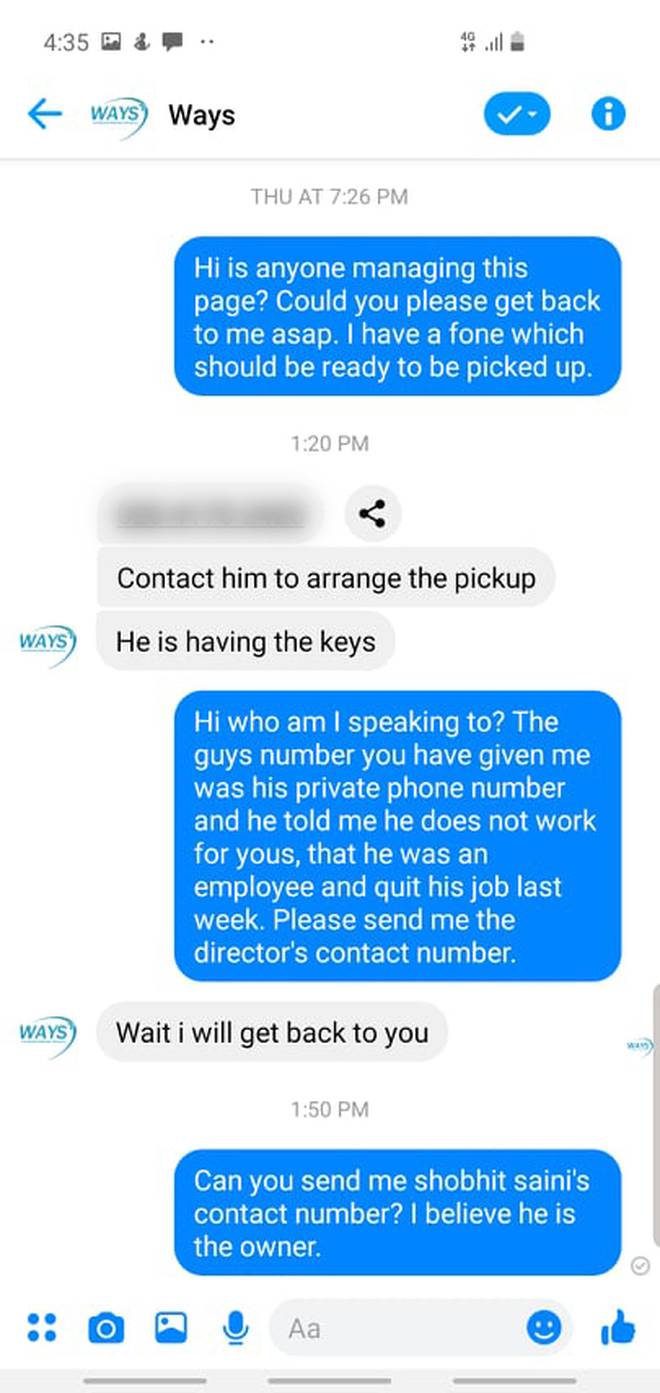The height and width of the screenshot is (1393, 660).
Task: Open the photo gallery picker
Action: [x=171, y=1327]
